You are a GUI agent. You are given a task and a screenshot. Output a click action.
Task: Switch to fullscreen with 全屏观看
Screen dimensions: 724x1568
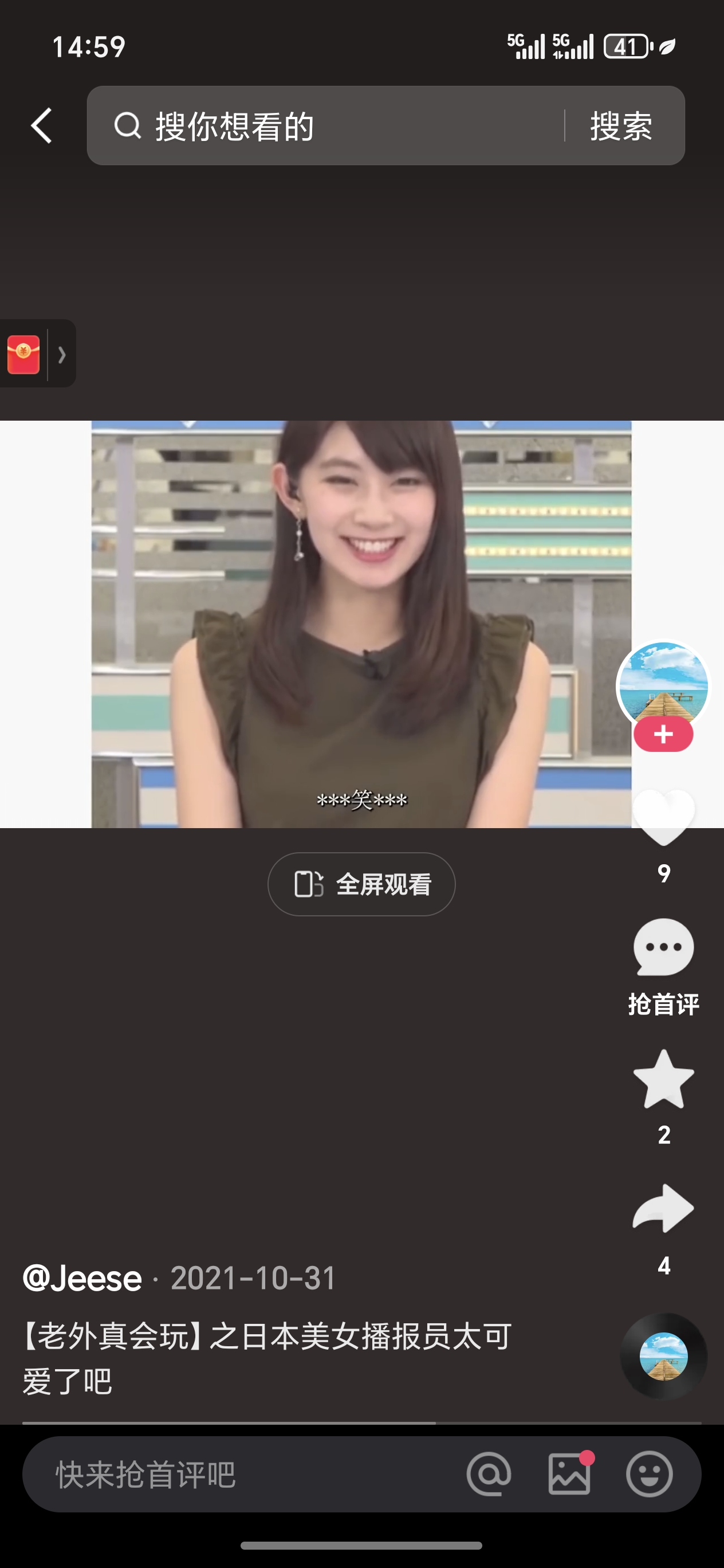pyautogui.click(x=361, y=884)
